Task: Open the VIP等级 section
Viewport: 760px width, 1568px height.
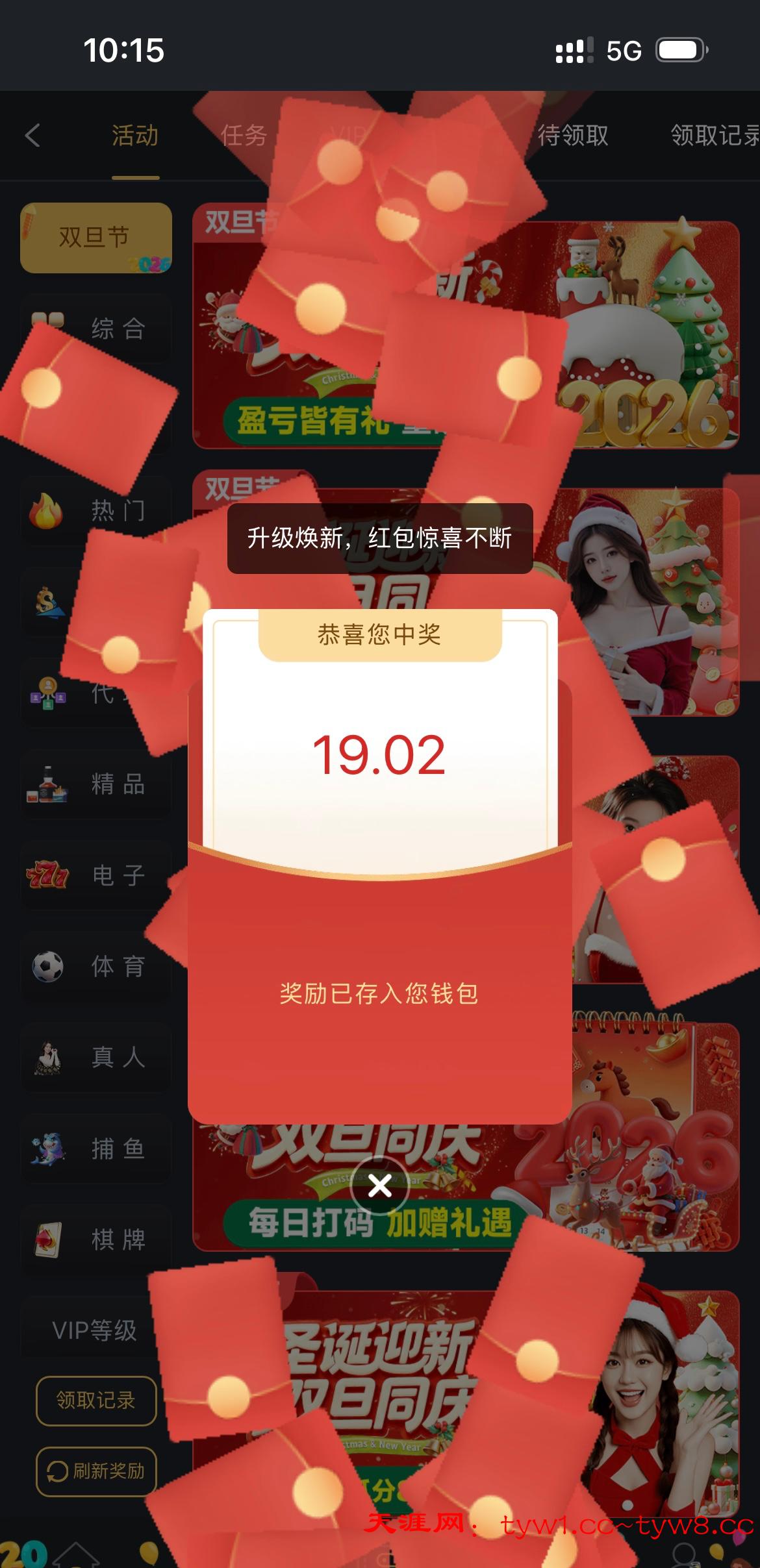Action: point(95,1330)
